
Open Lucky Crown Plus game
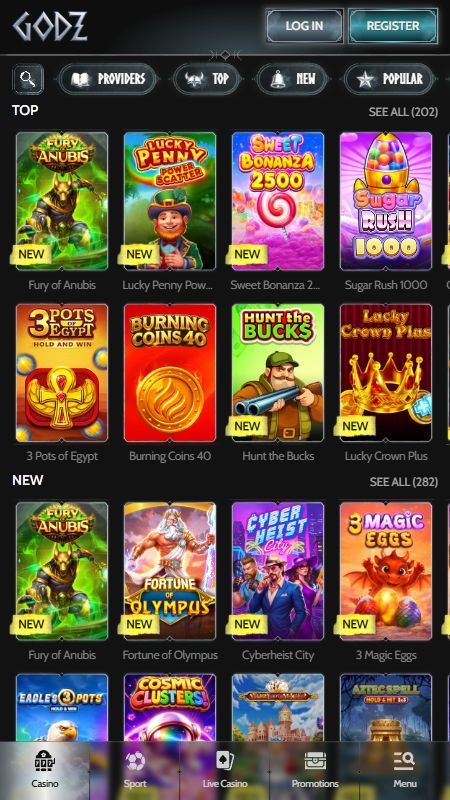386,372
